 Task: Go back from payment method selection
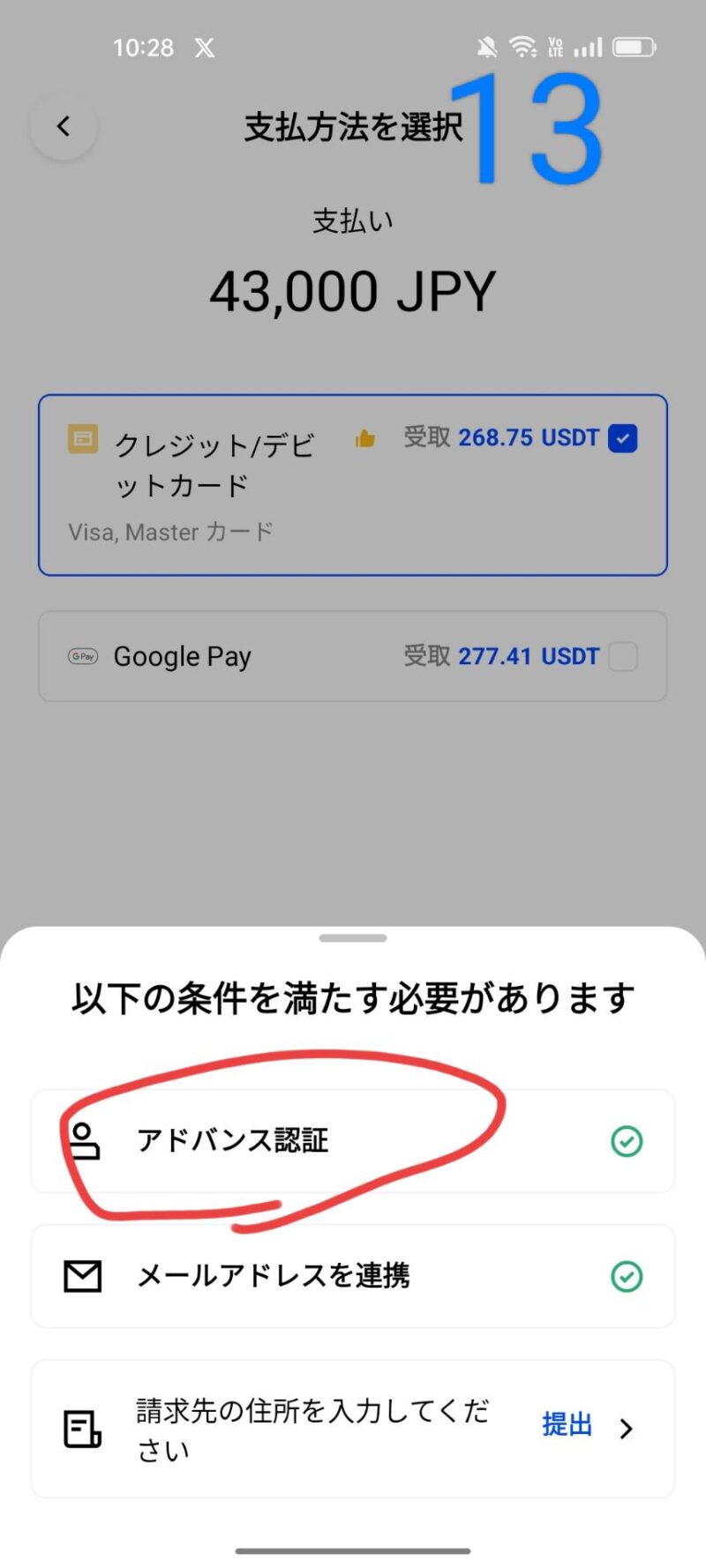click(64, 127)
